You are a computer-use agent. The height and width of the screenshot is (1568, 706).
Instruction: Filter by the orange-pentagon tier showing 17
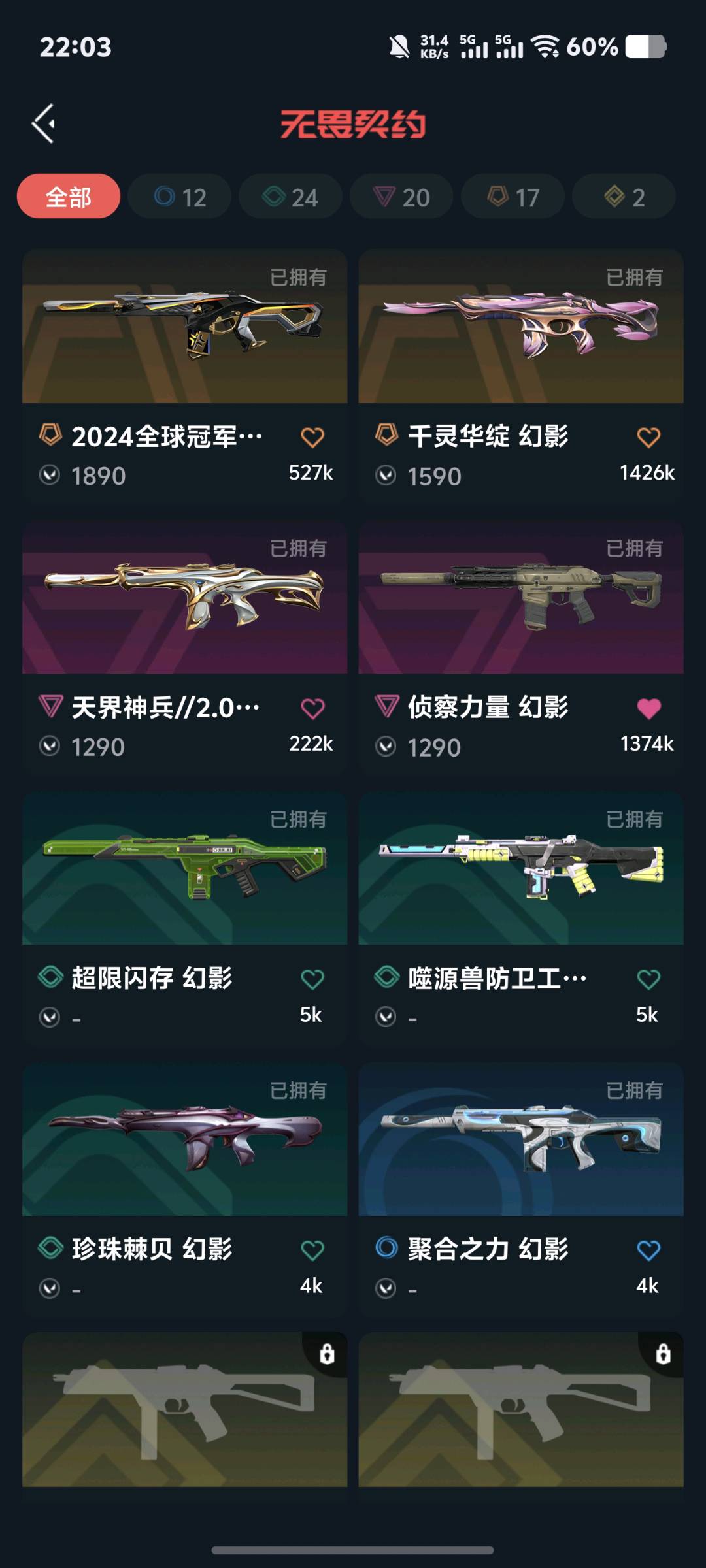pyautogui.click(x=513, y=197)
